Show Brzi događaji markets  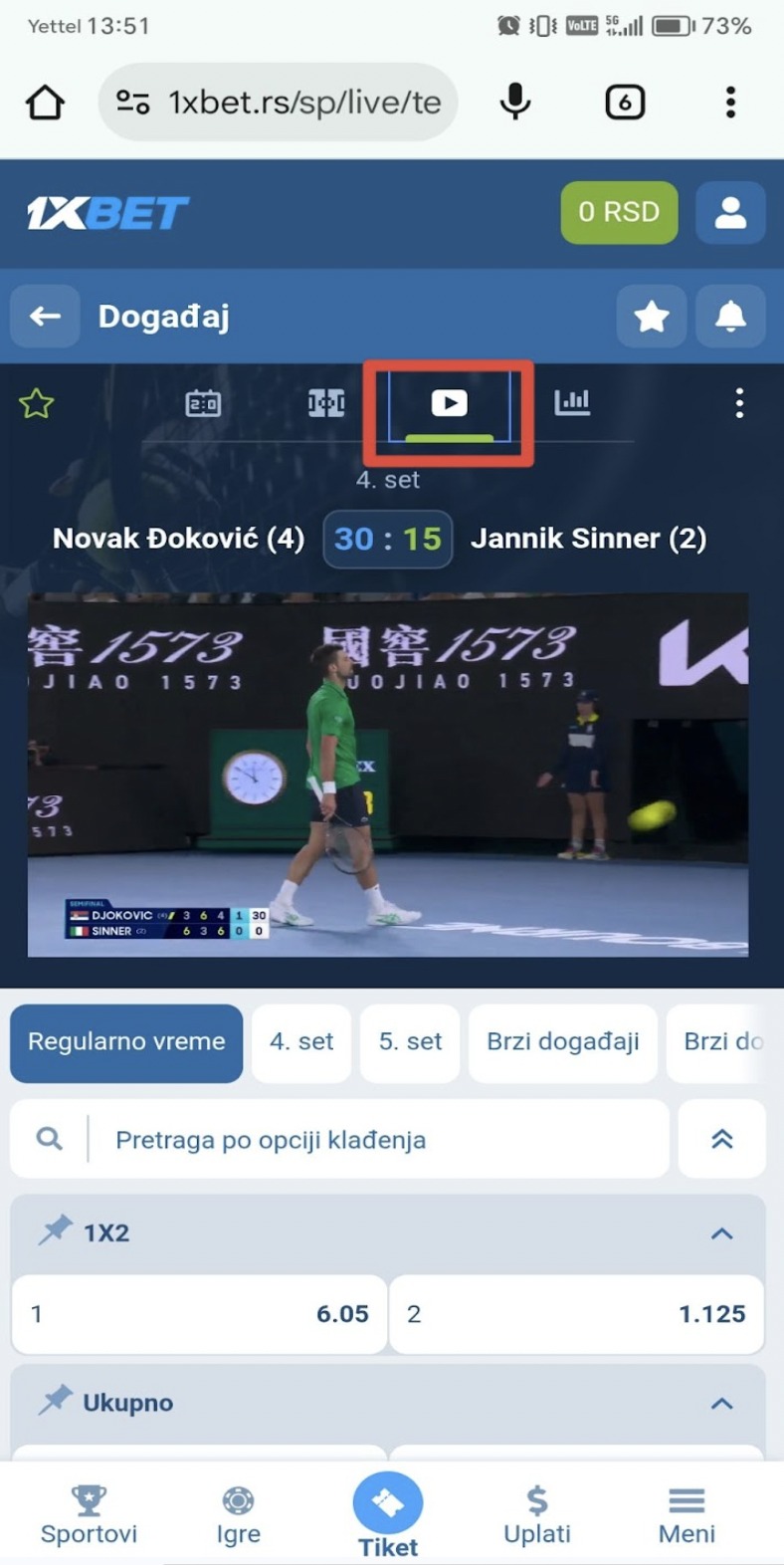coord(562,1042)
